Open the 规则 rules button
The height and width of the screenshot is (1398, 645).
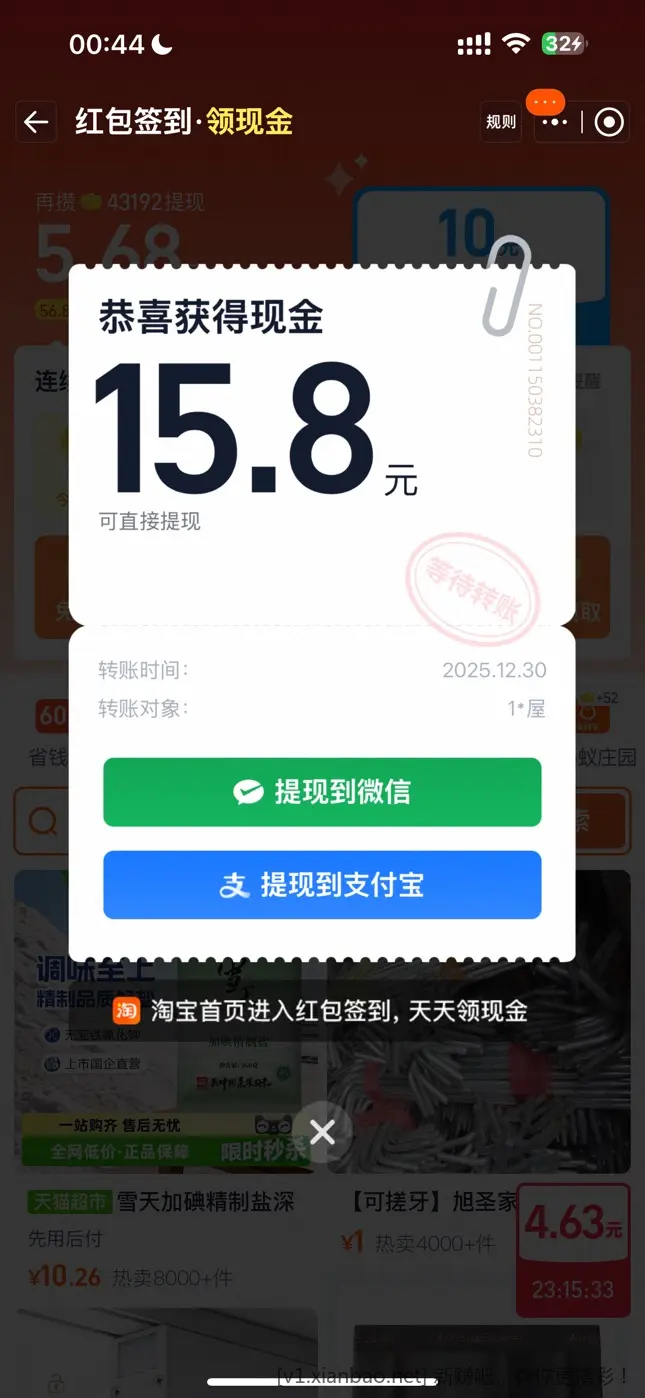point(501,122)
